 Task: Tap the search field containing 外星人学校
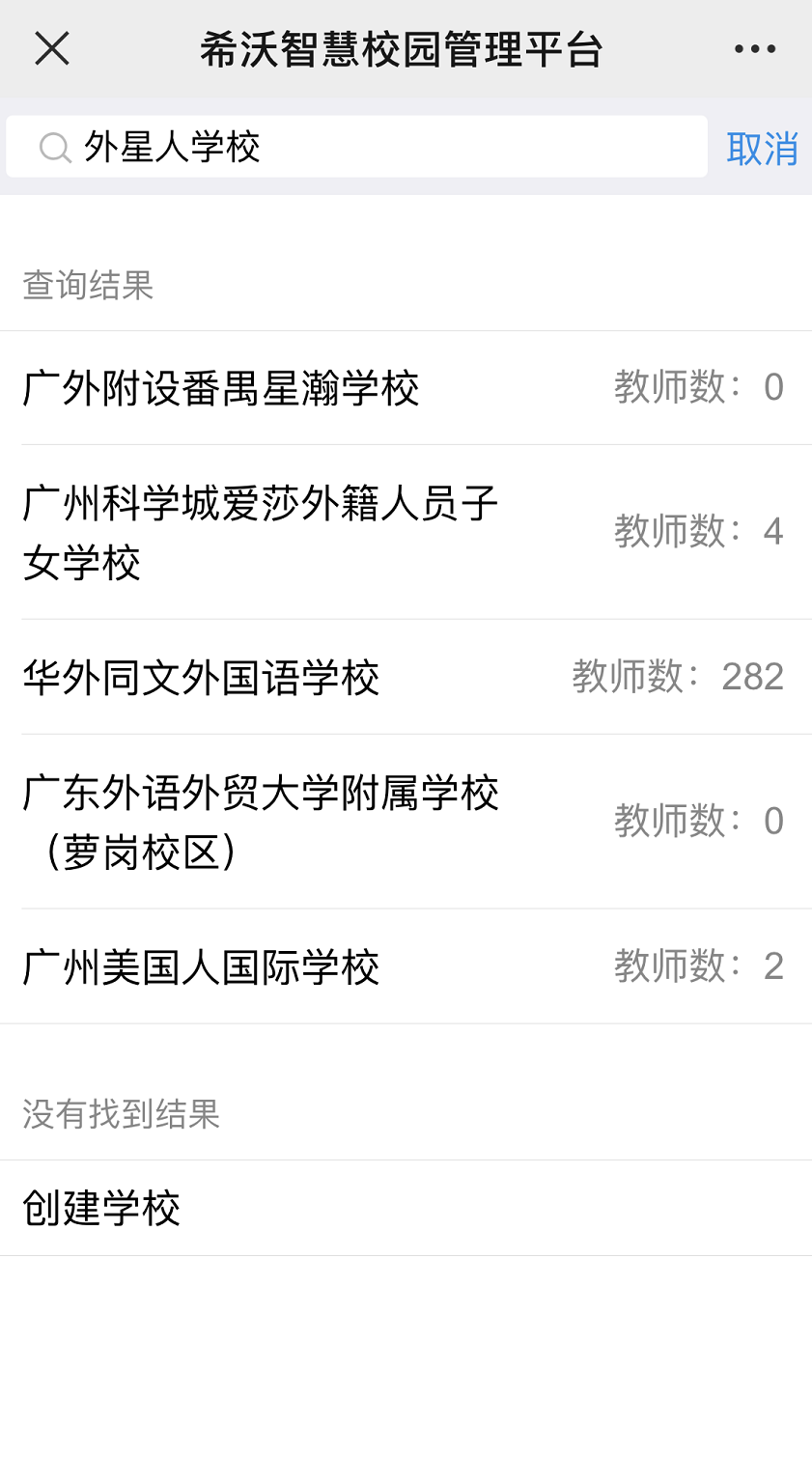[x=356, y=147]
